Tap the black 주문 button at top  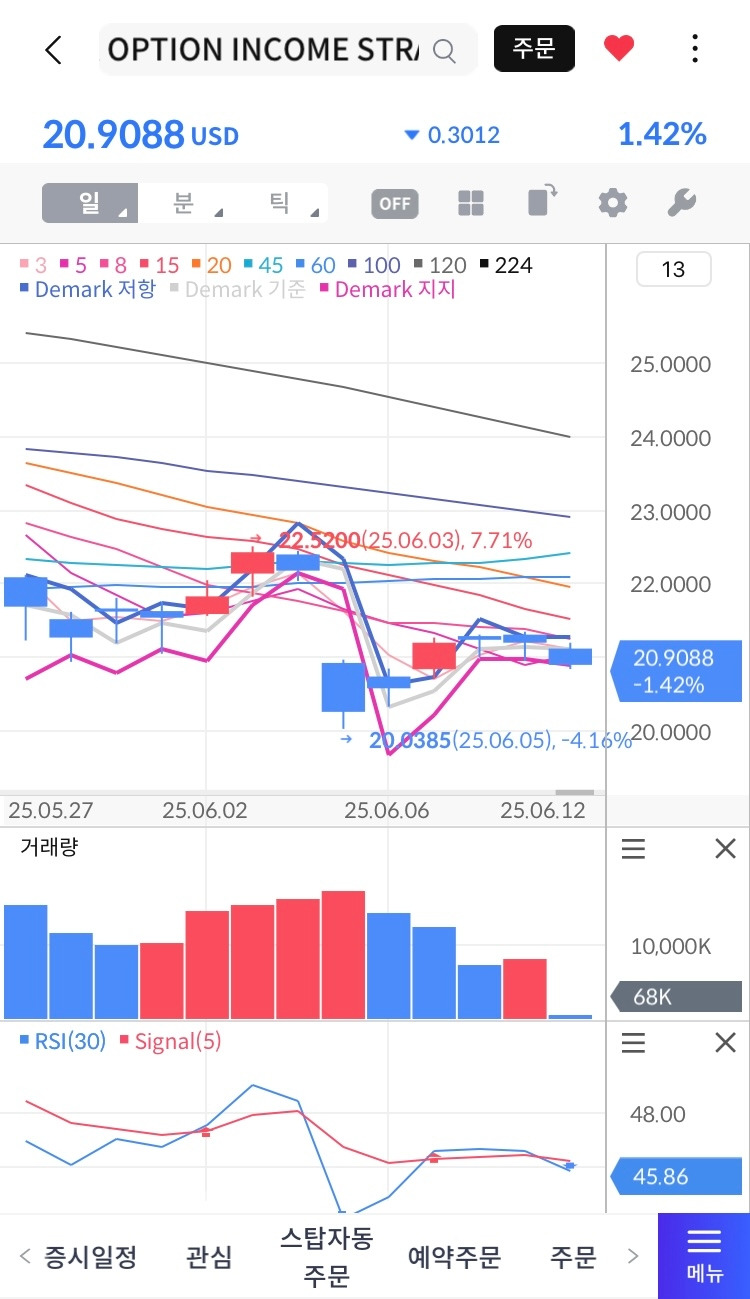534,48
